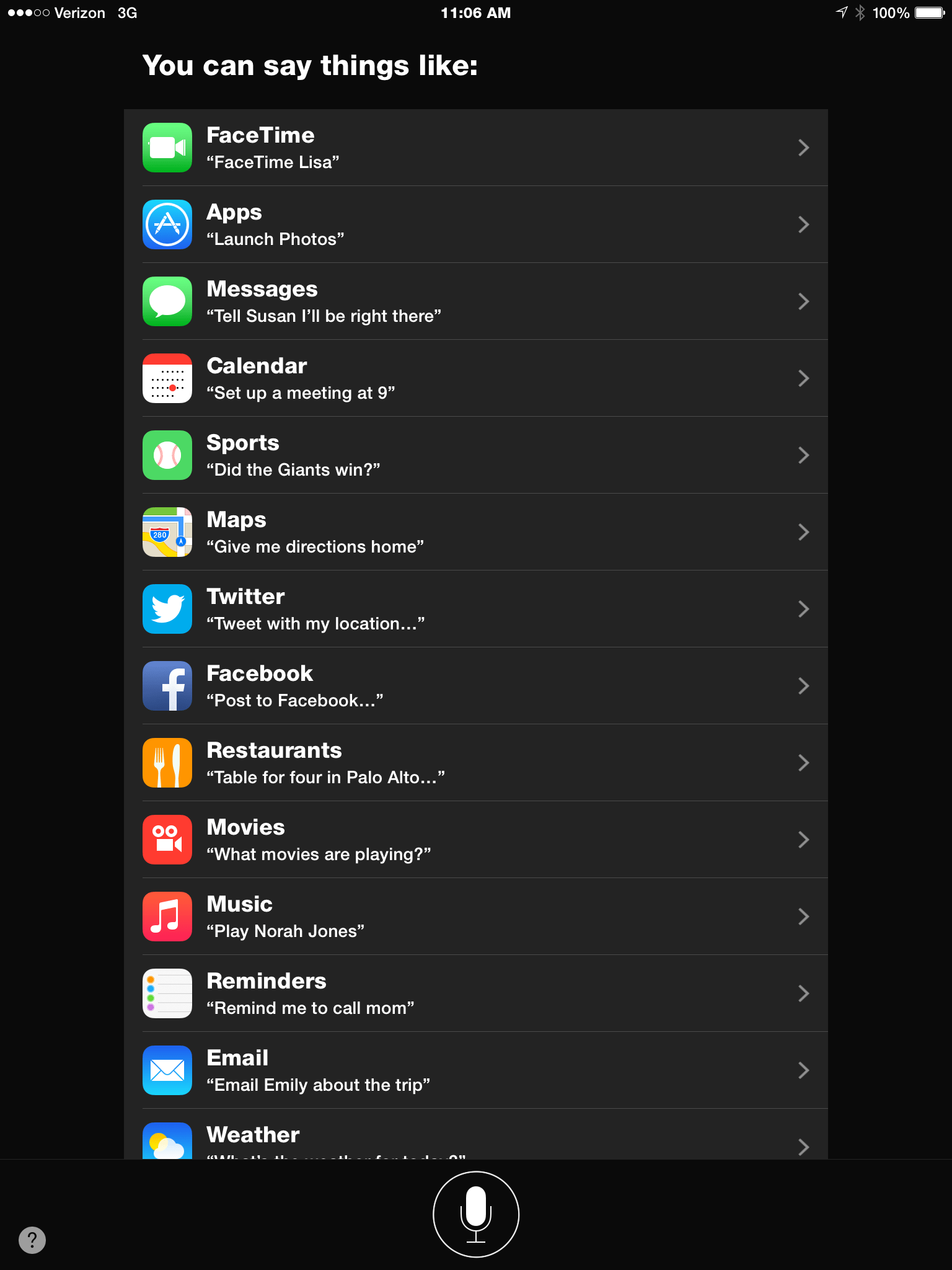Tap the App Store Apps icon
The width and height of the screenshot is (952, 1270).
pyautogui.click(x=167, y=224)
